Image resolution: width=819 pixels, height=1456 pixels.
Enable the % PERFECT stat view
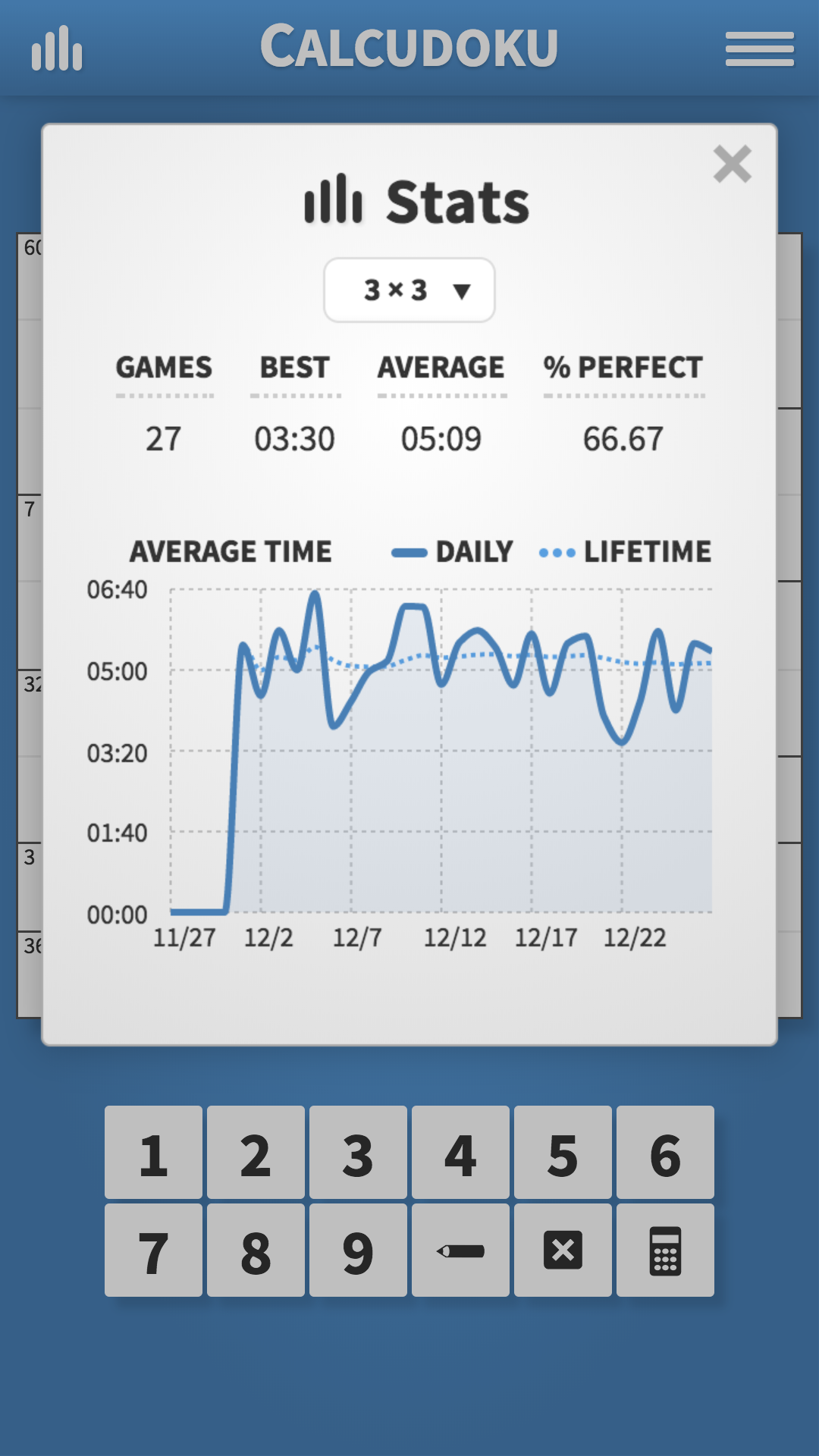point(623,368)
